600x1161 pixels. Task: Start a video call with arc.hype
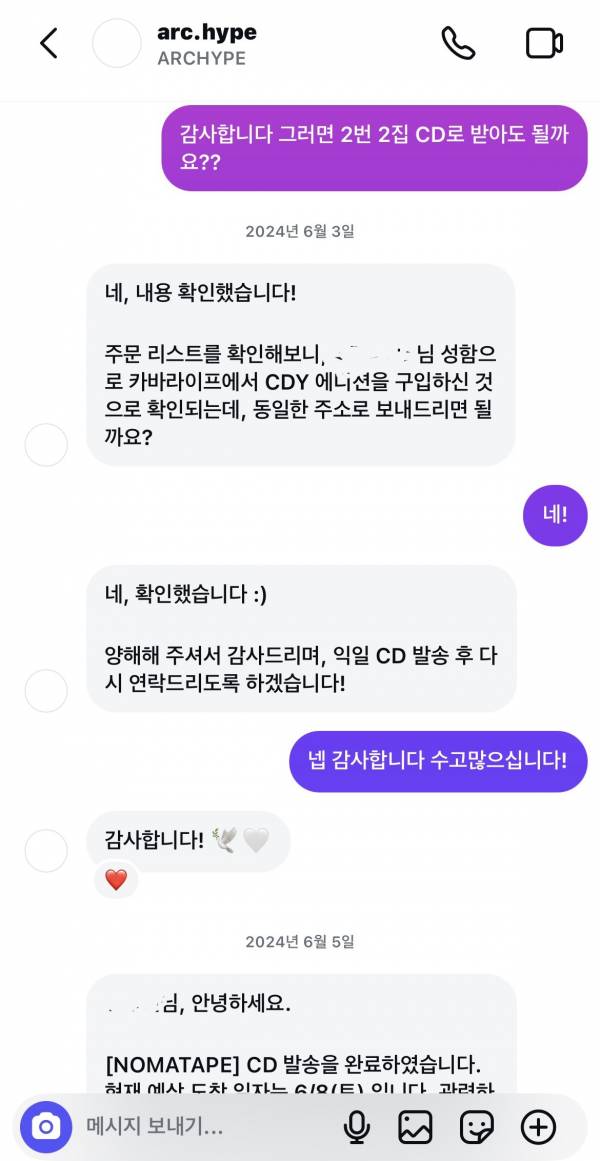(x=544, y=43)
